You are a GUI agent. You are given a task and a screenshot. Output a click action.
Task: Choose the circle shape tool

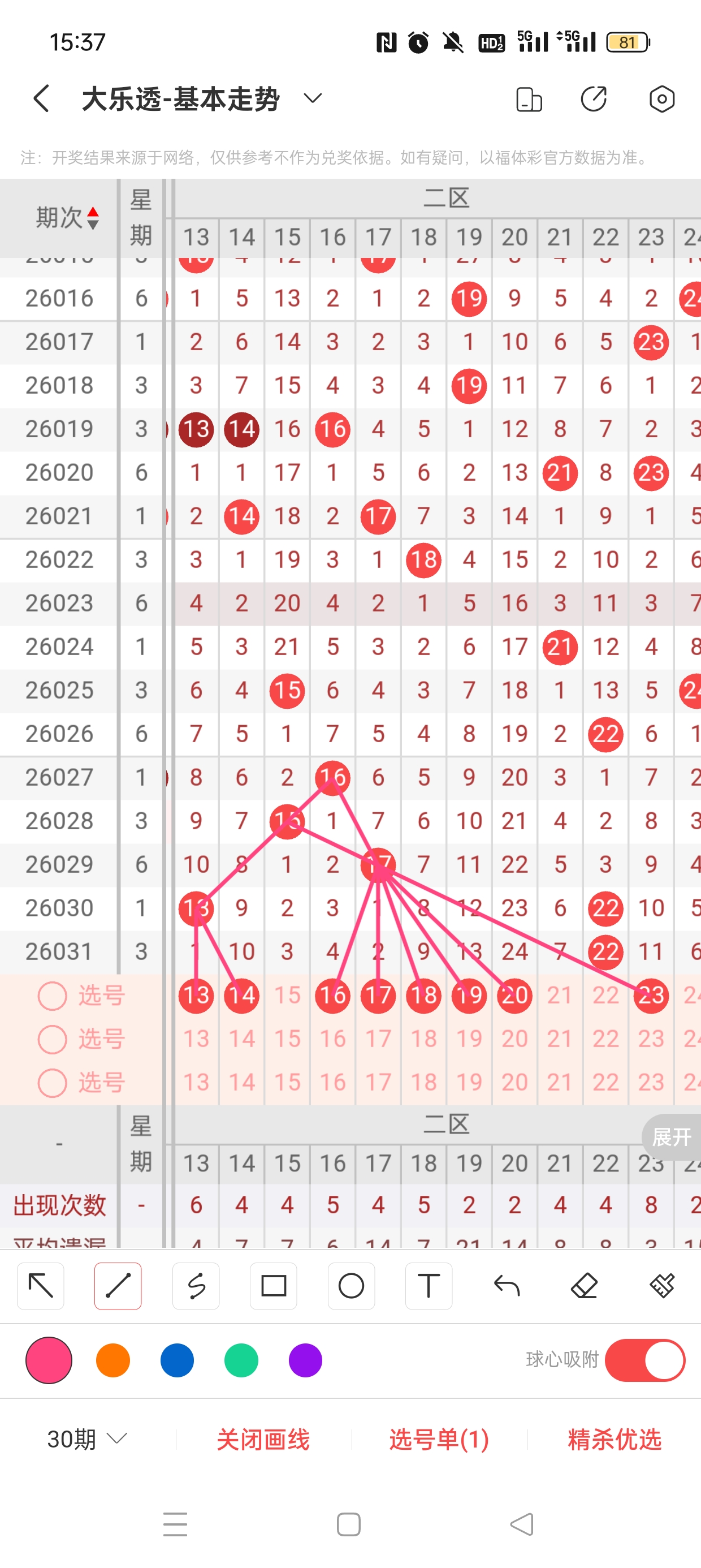click(351, 1286)
